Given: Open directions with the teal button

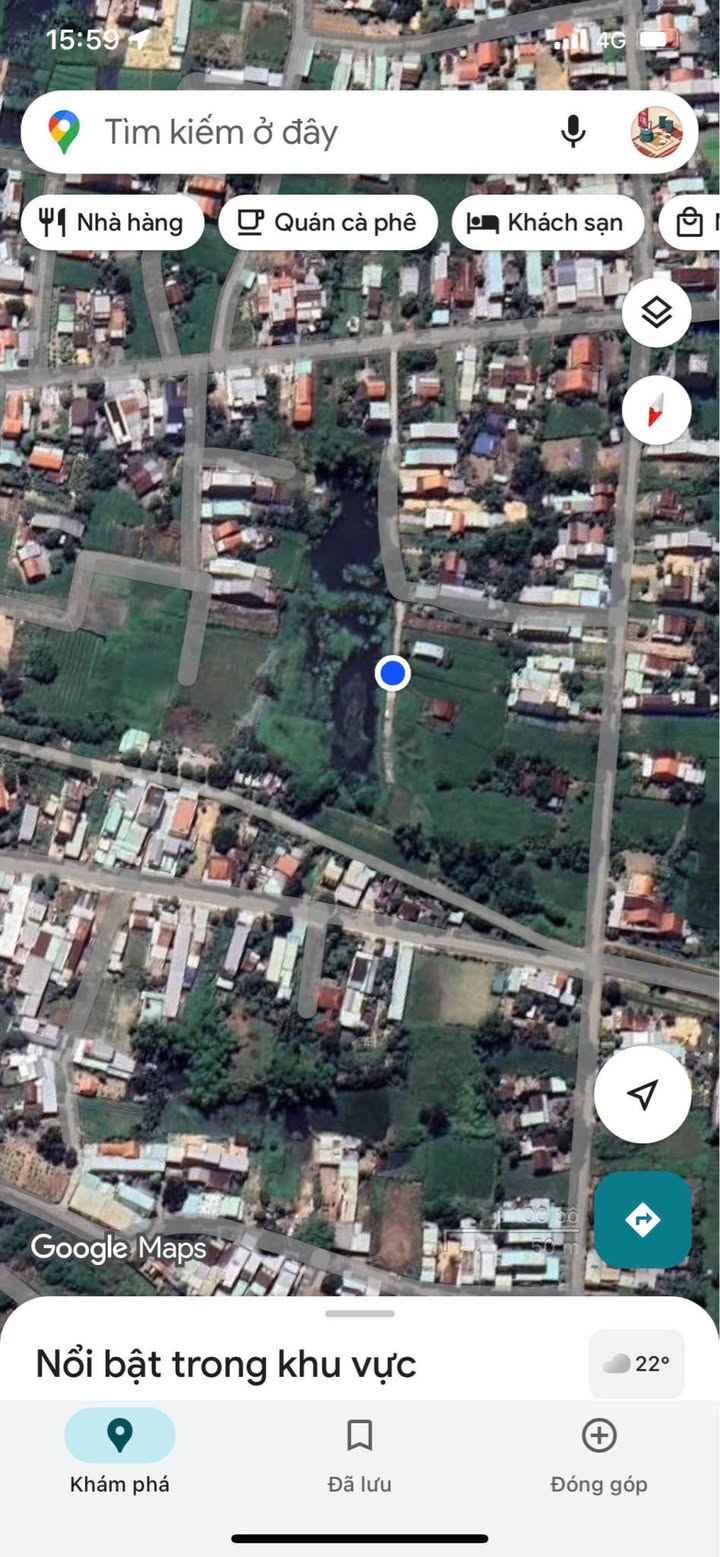Looking at the screenshot, I should coord(642,1219).
